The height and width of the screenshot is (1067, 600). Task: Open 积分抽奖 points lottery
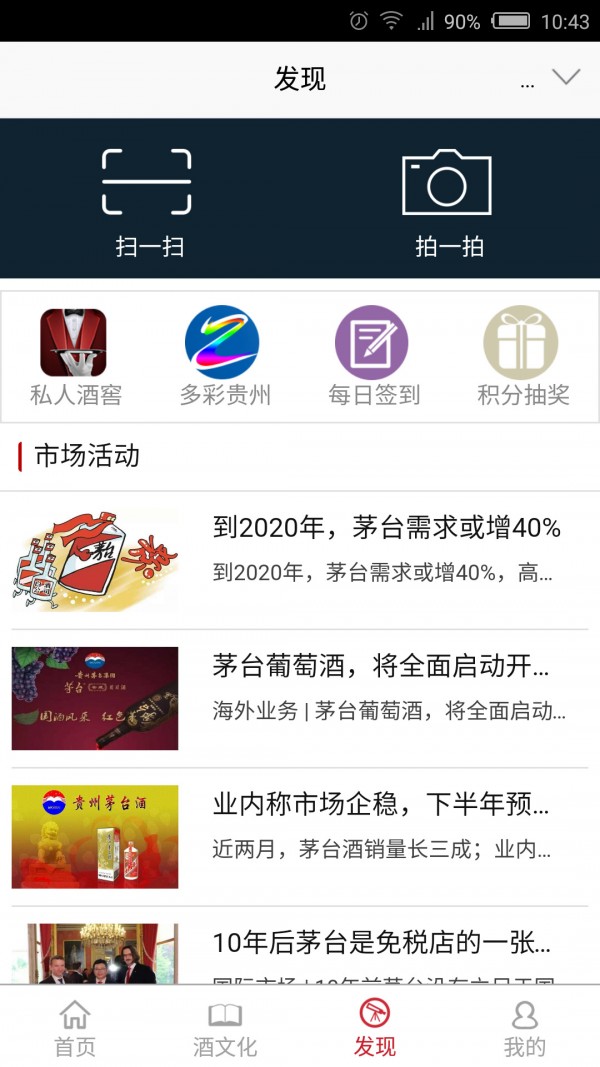tap(523, 356)
